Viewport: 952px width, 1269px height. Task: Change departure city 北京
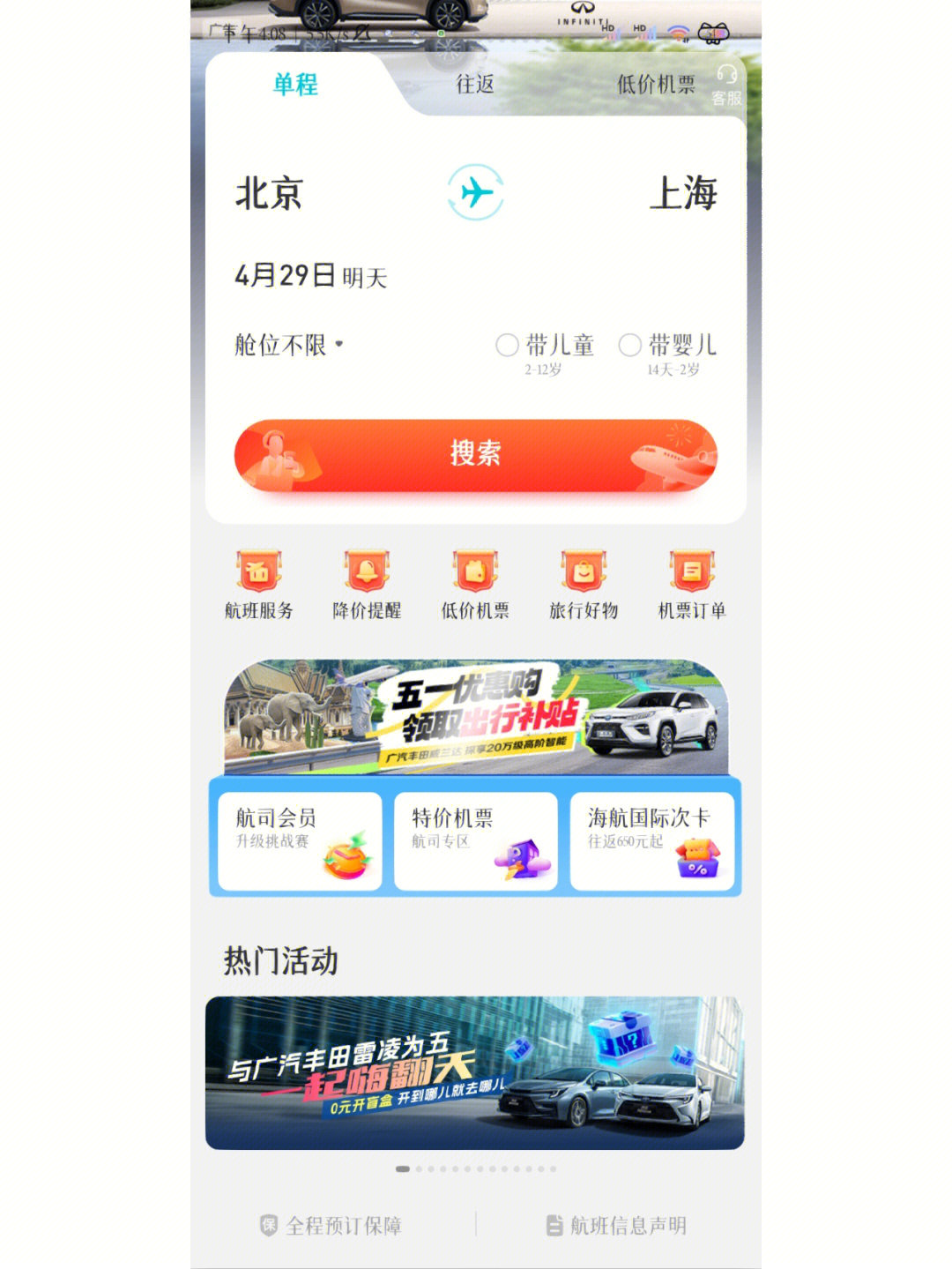tap(269, 193)
